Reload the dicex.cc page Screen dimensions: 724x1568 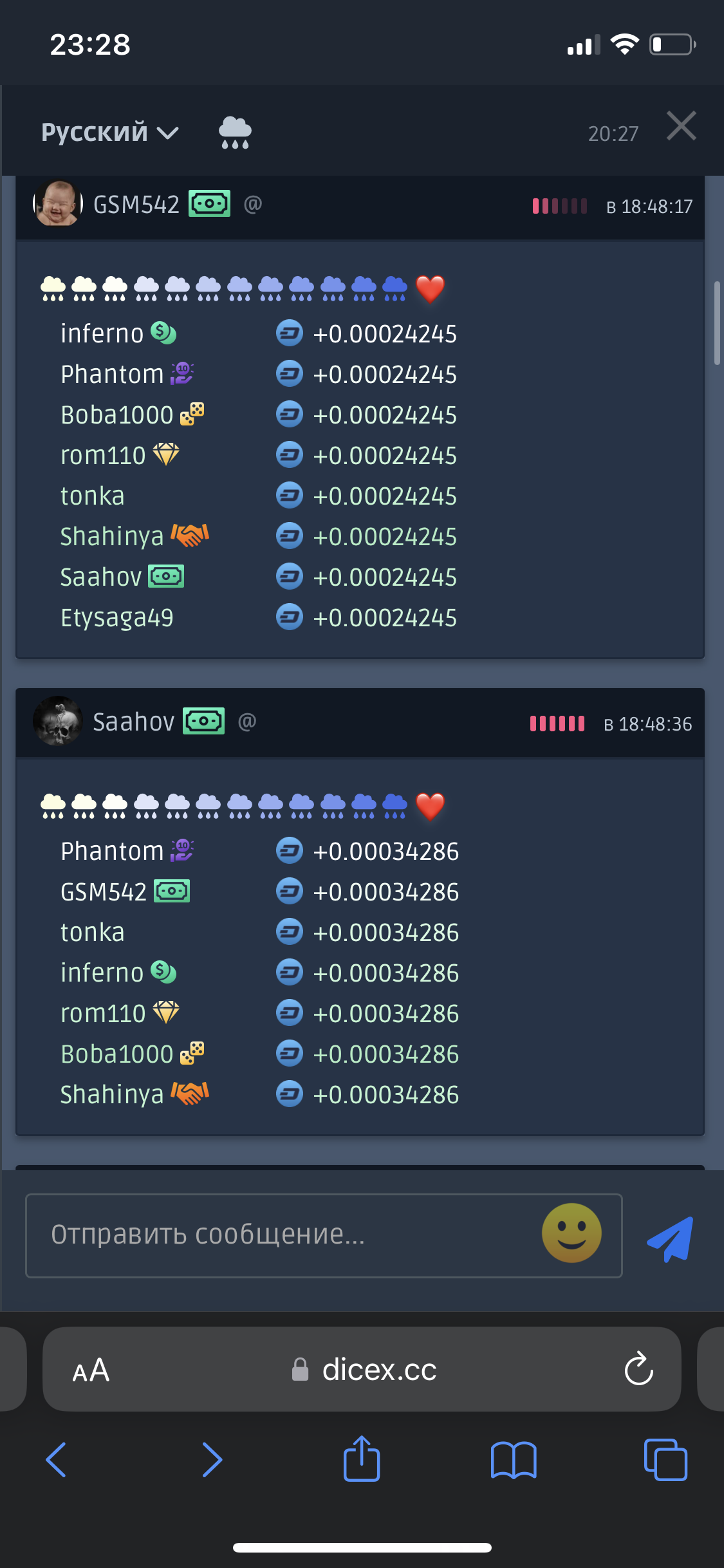[638, 1368]
